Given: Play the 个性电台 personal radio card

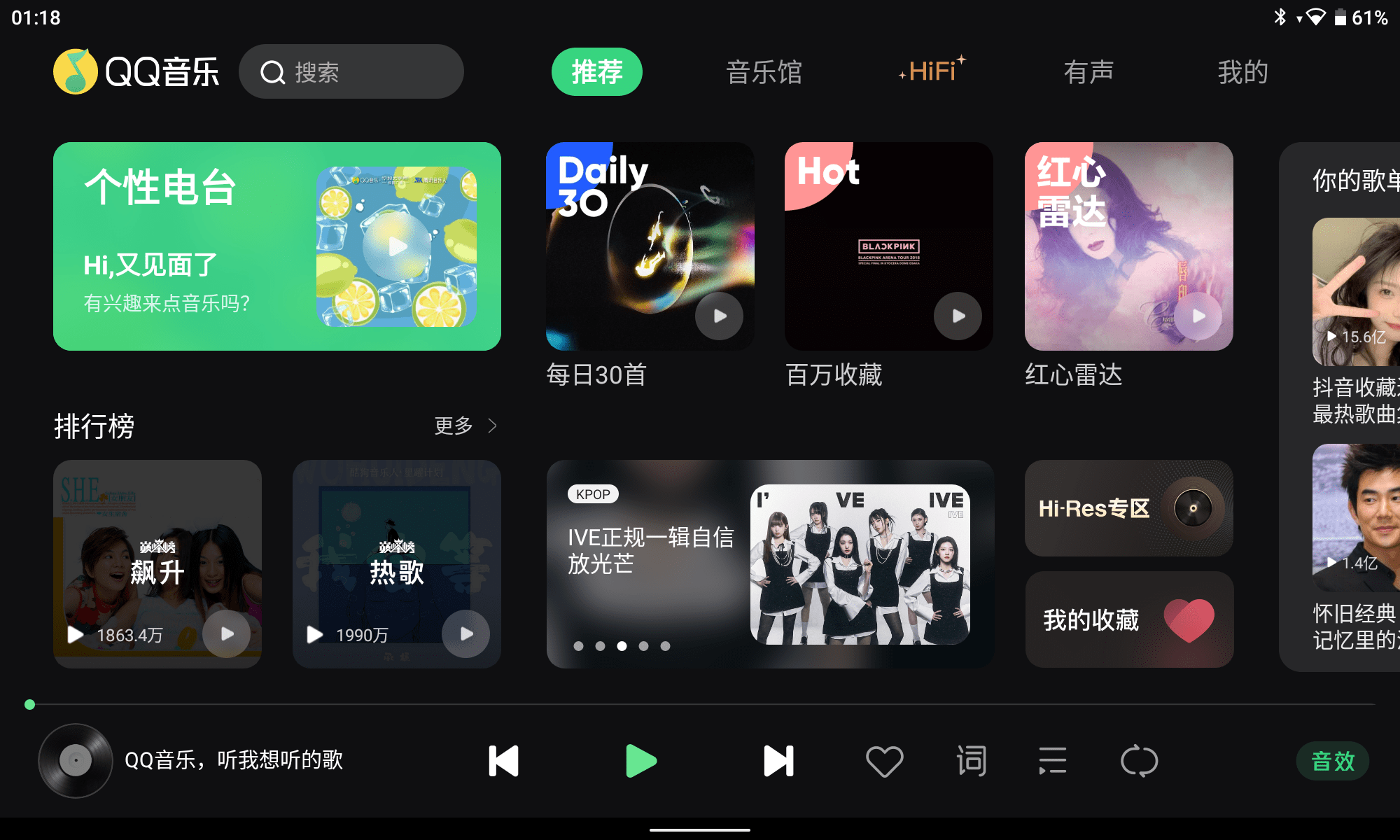Looking at the screenshot, I should (397, 246).
